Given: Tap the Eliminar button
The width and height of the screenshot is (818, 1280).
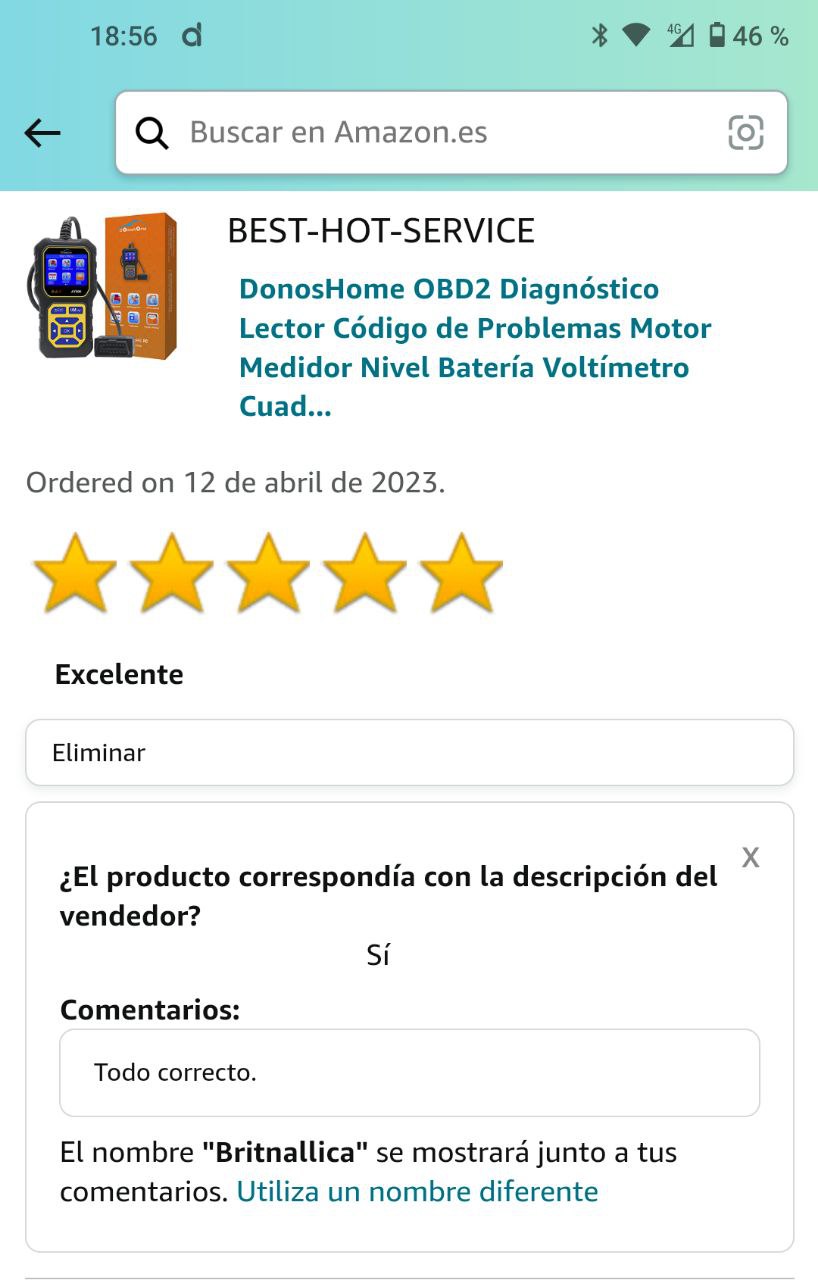Looking at the screenshot, I should pyautogui.click(x=409, y=752).
